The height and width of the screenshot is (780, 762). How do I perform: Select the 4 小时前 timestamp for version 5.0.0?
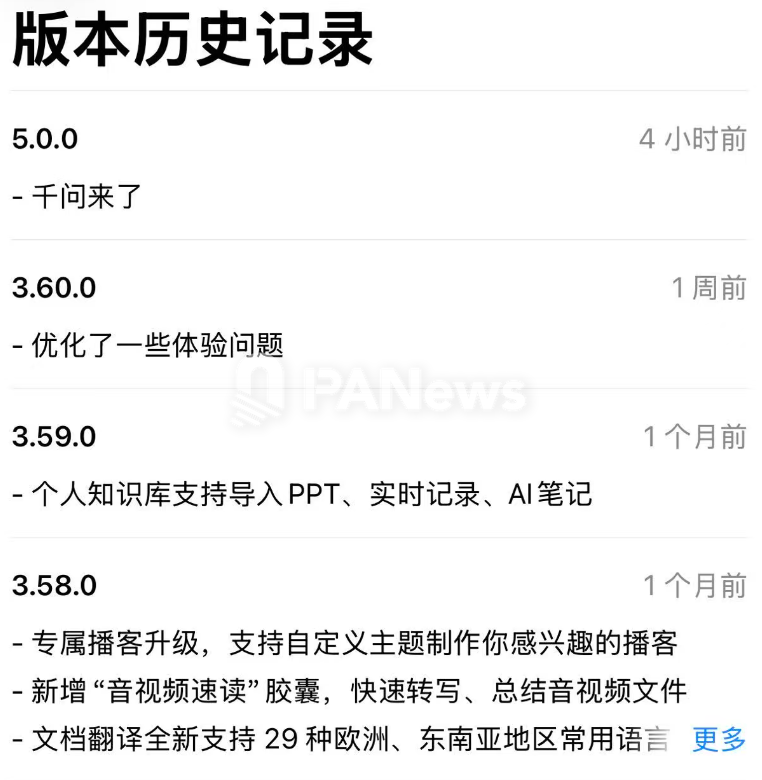tap(694, 140)
